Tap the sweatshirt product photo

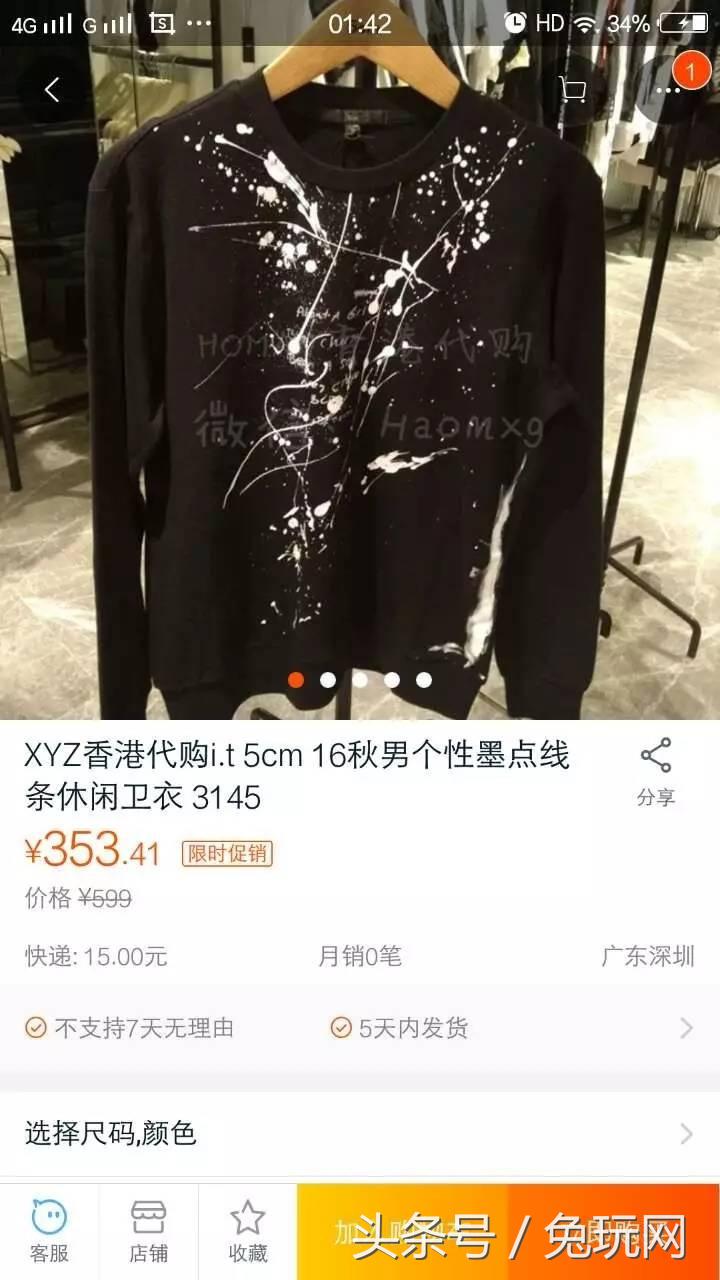pyautogui.click(x=360, y=400)
